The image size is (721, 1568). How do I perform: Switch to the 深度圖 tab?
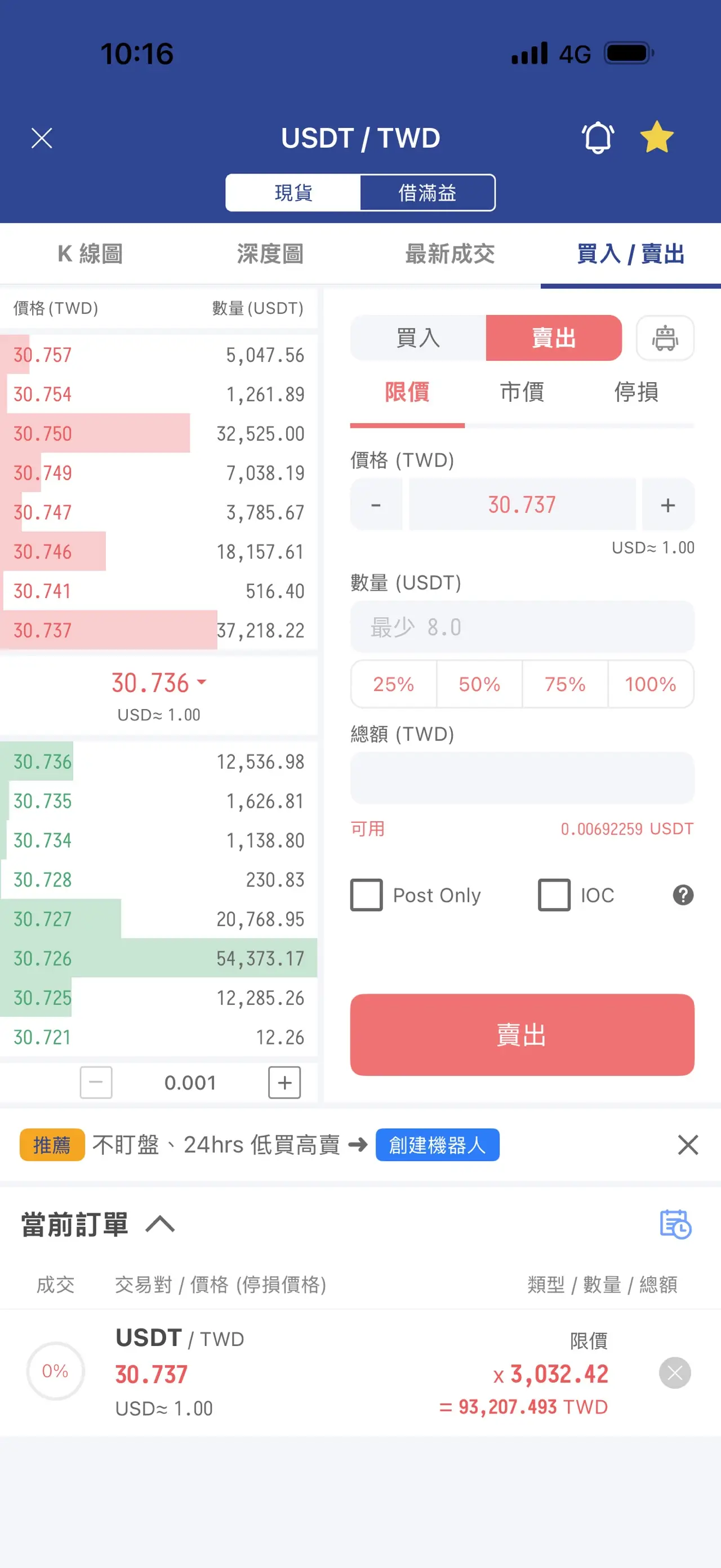270,254
